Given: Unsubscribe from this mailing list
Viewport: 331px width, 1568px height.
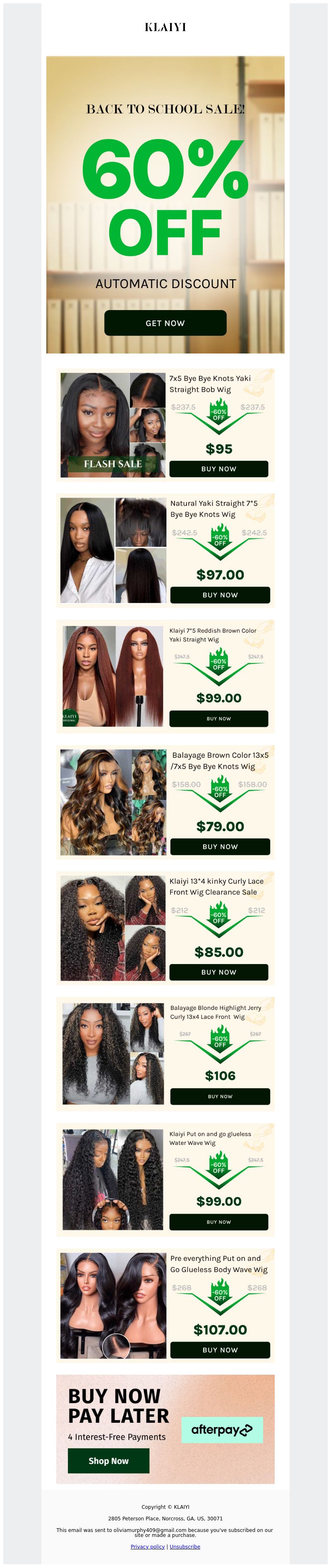Looking at the screenshot, I should click(x=185, y=1546).
